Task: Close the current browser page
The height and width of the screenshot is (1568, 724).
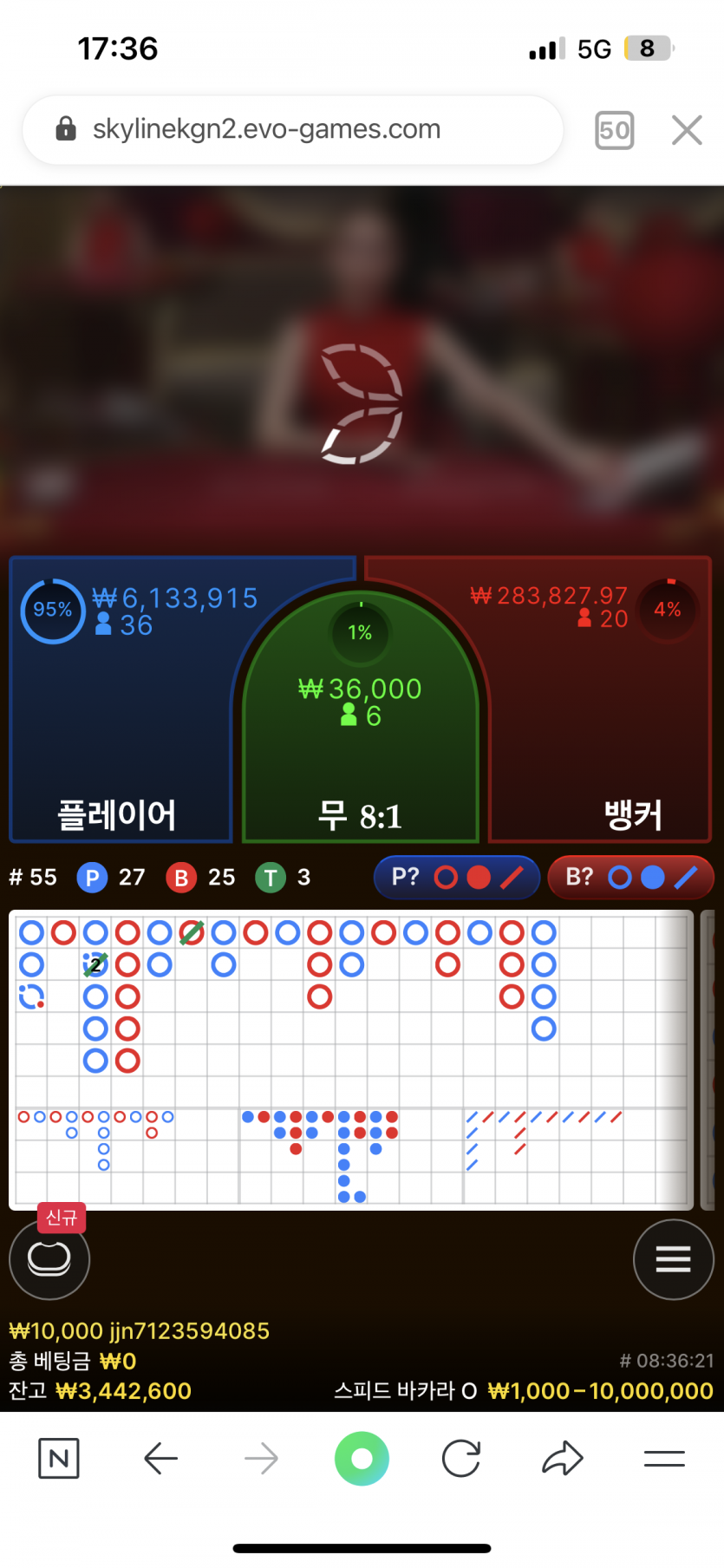Action: (x=686, y=131)
